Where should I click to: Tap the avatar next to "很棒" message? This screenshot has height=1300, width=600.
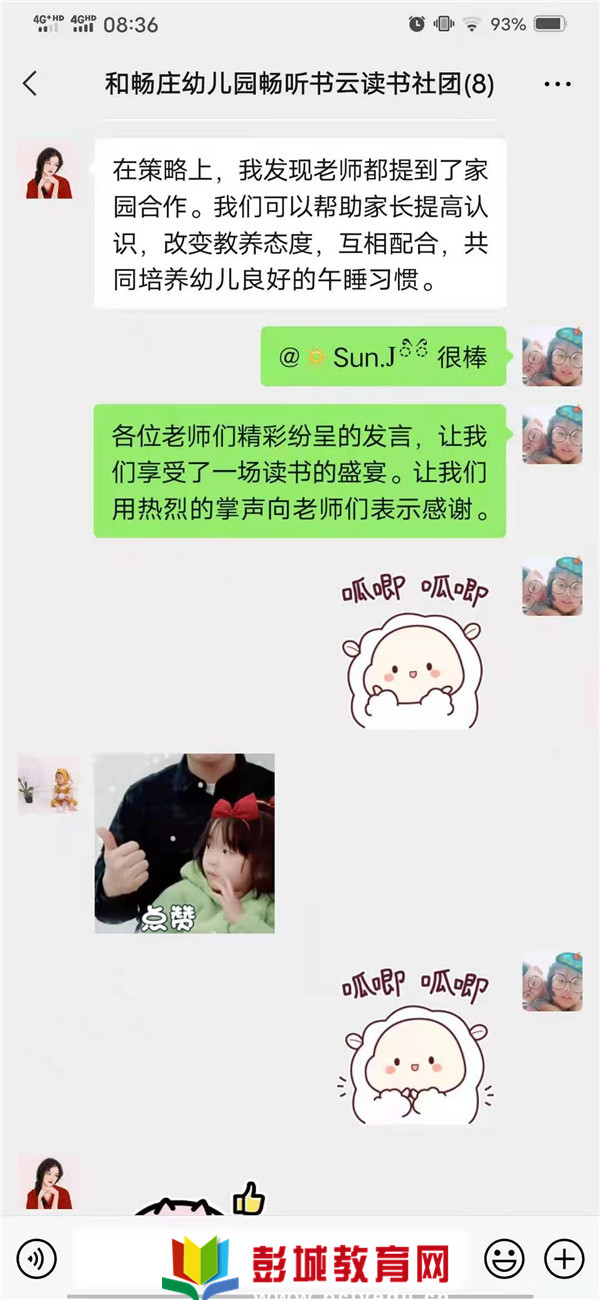point(552,356)
